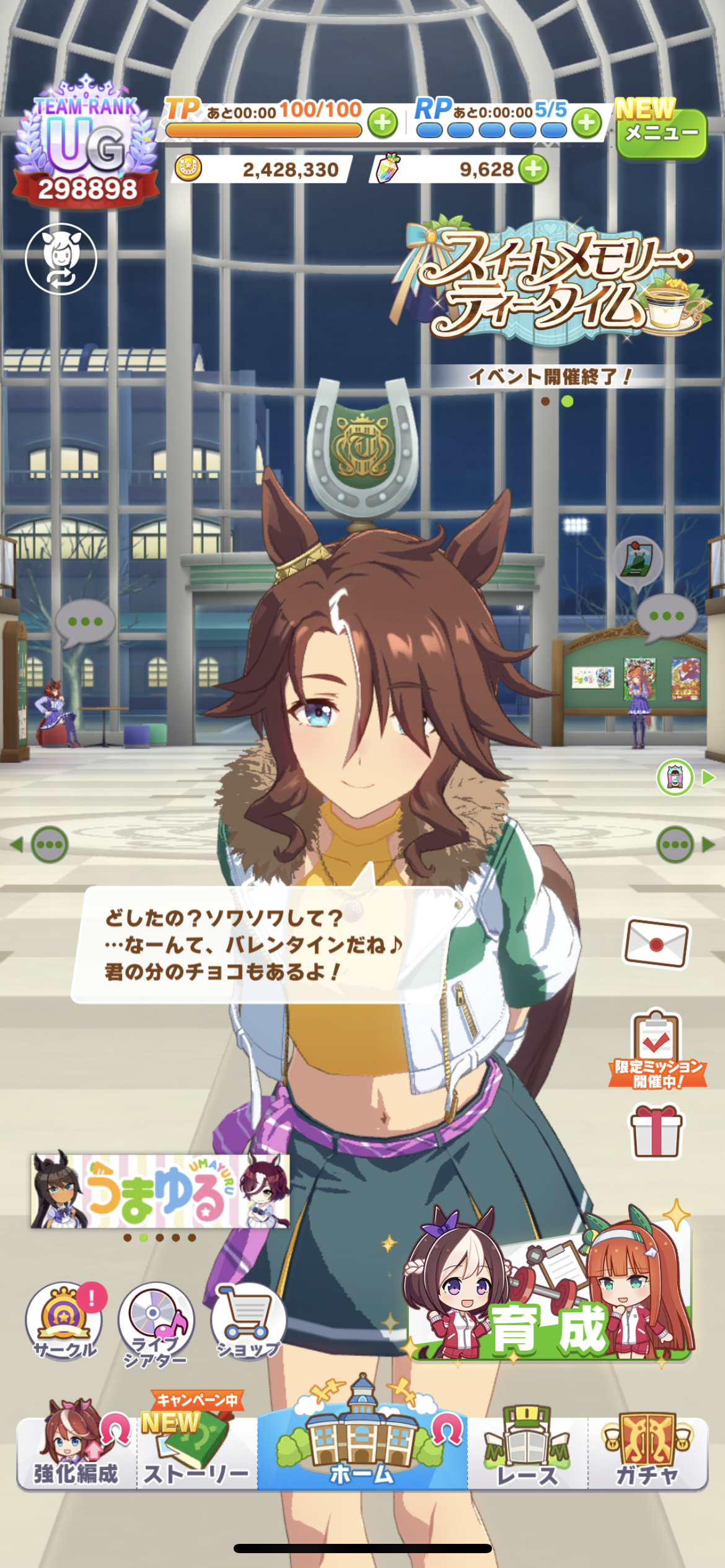Open the present gift box
The image size is (725, 1568).
656,1132
